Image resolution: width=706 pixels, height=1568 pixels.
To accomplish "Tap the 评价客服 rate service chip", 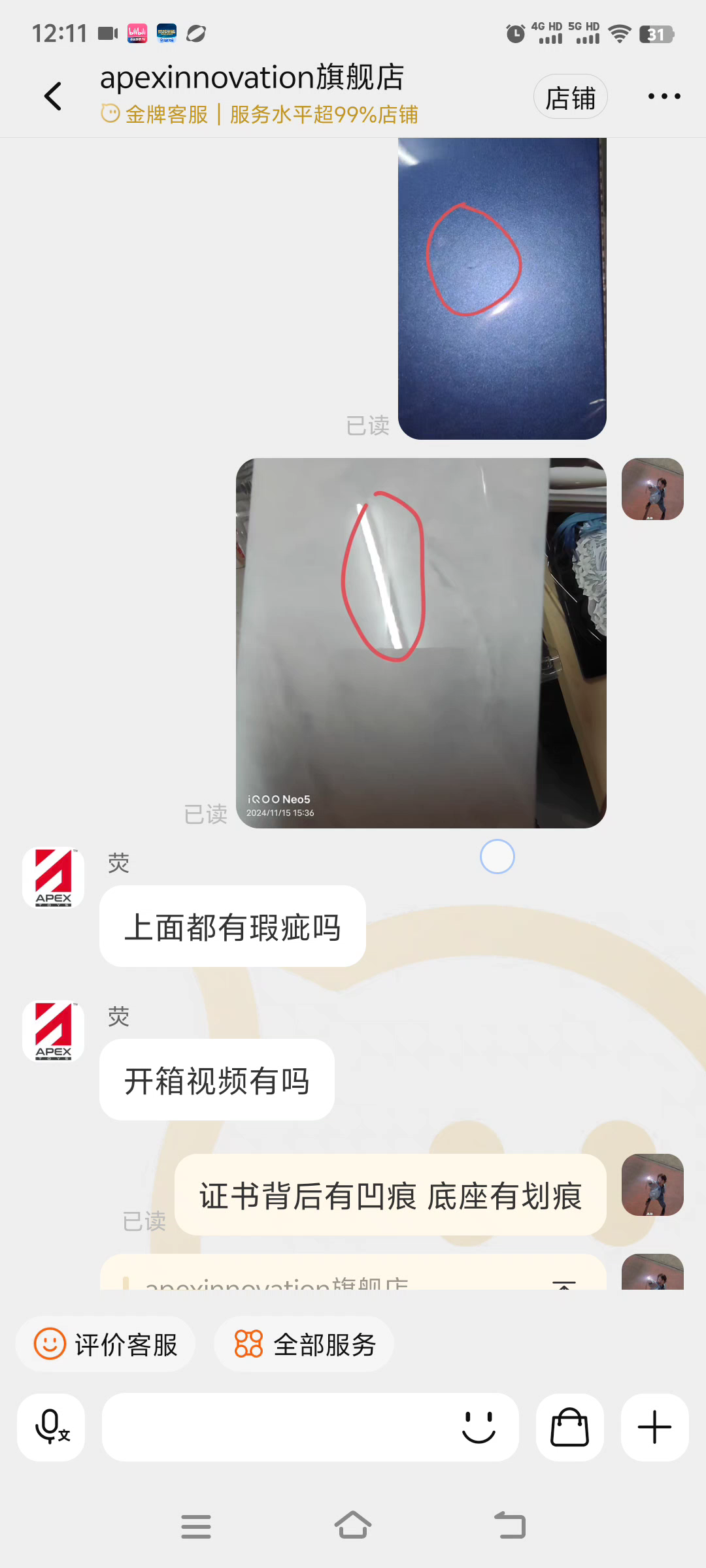I will (106, 1344).
